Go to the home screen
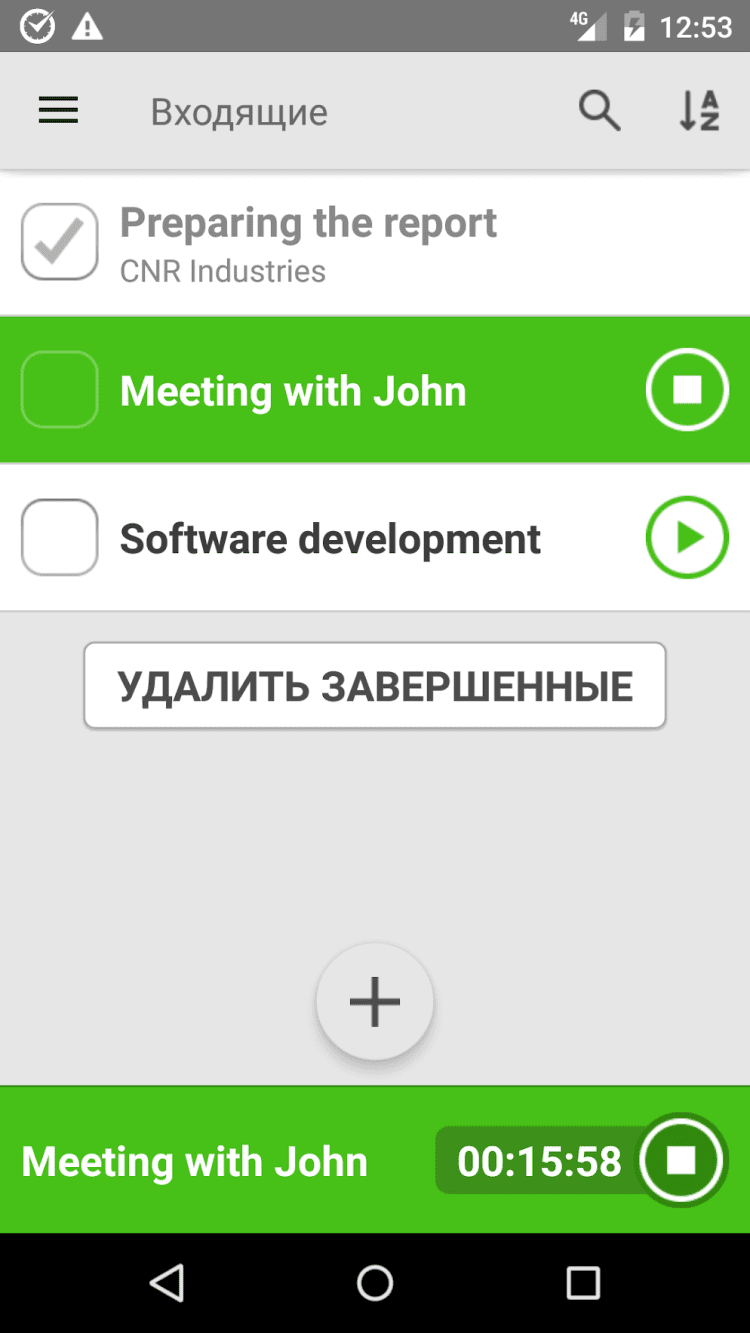This screenshot has height=1333, width=750. coord(375,1282)
